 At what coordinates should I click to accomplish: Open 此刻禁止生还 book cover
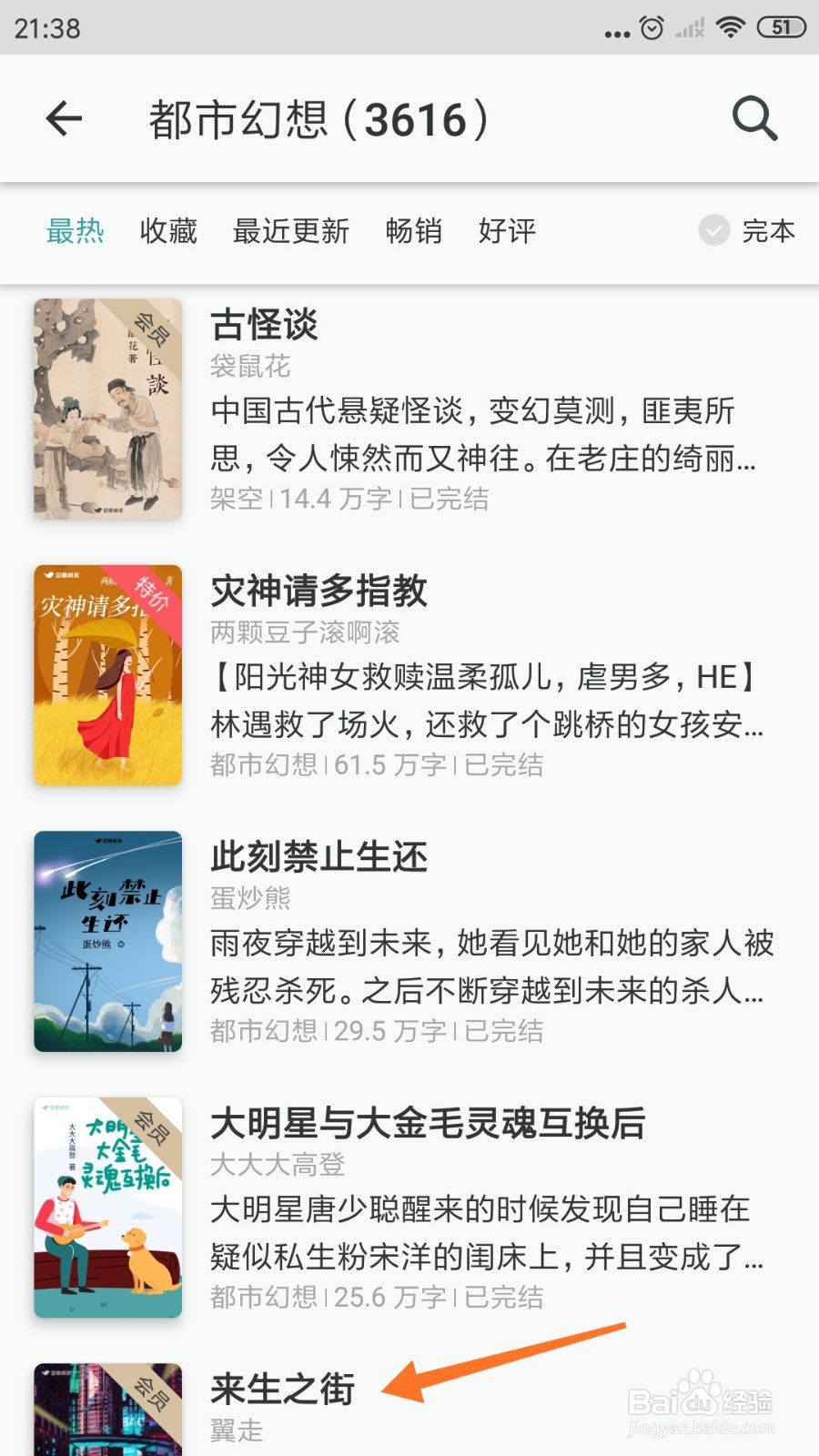click(106, 937)
